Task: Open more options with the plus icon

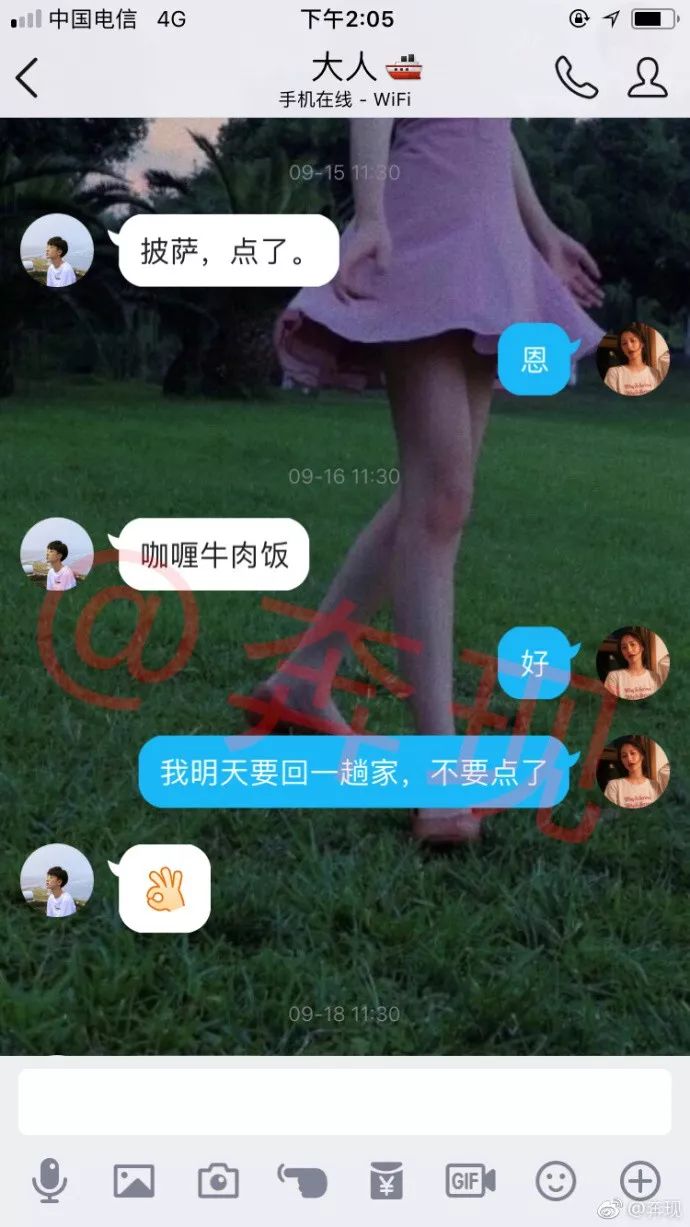Action: (x=640, y=1181)
